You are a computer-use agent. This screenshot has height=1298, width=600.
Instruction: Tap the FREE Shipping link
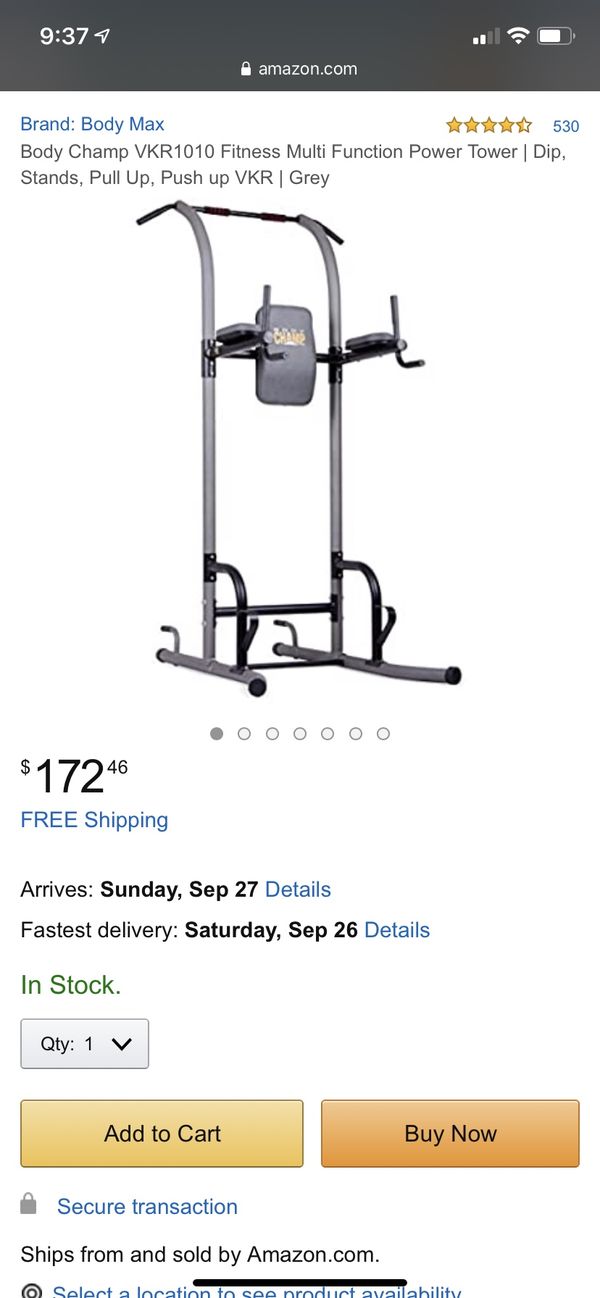click(94, 820)
